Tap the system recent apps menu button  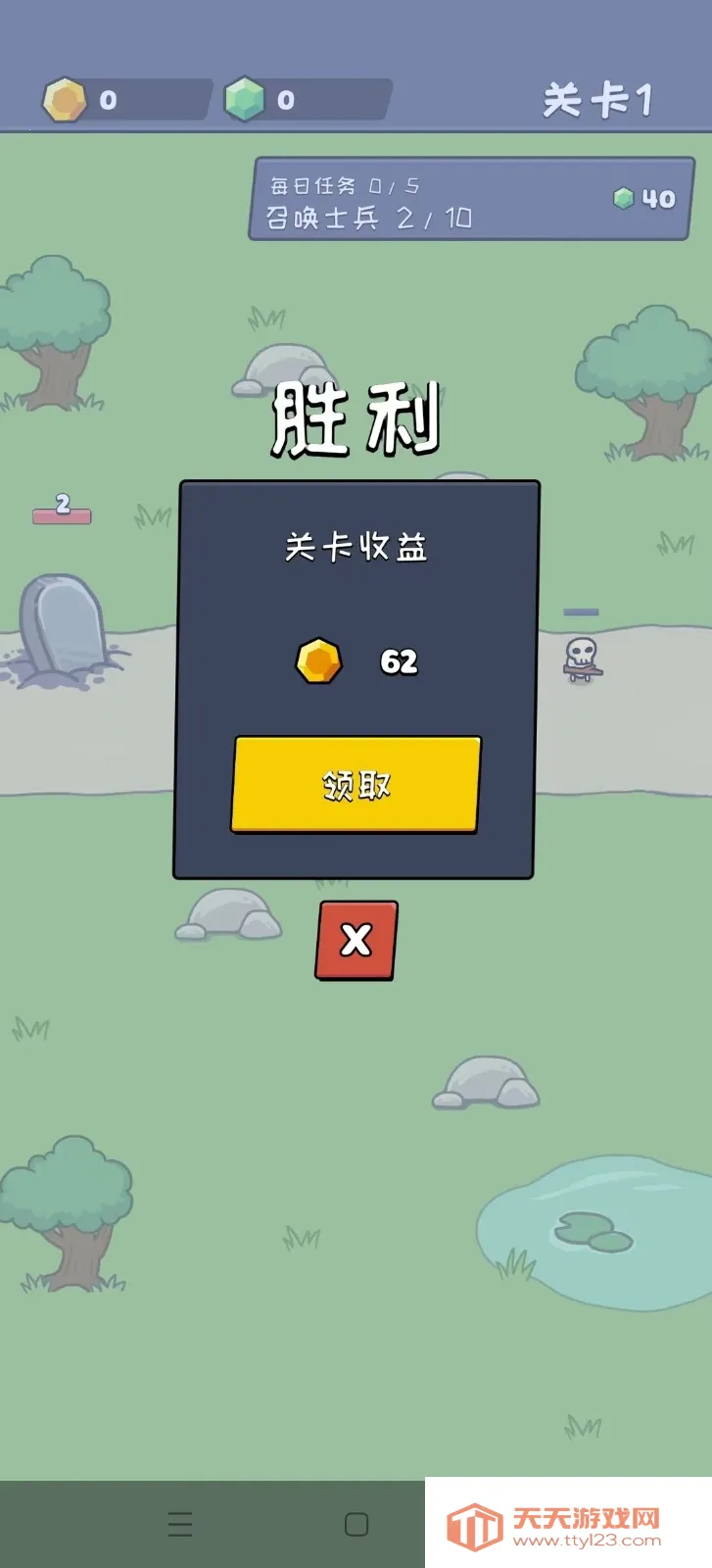pyautogui.click(x=180, y=1524)
